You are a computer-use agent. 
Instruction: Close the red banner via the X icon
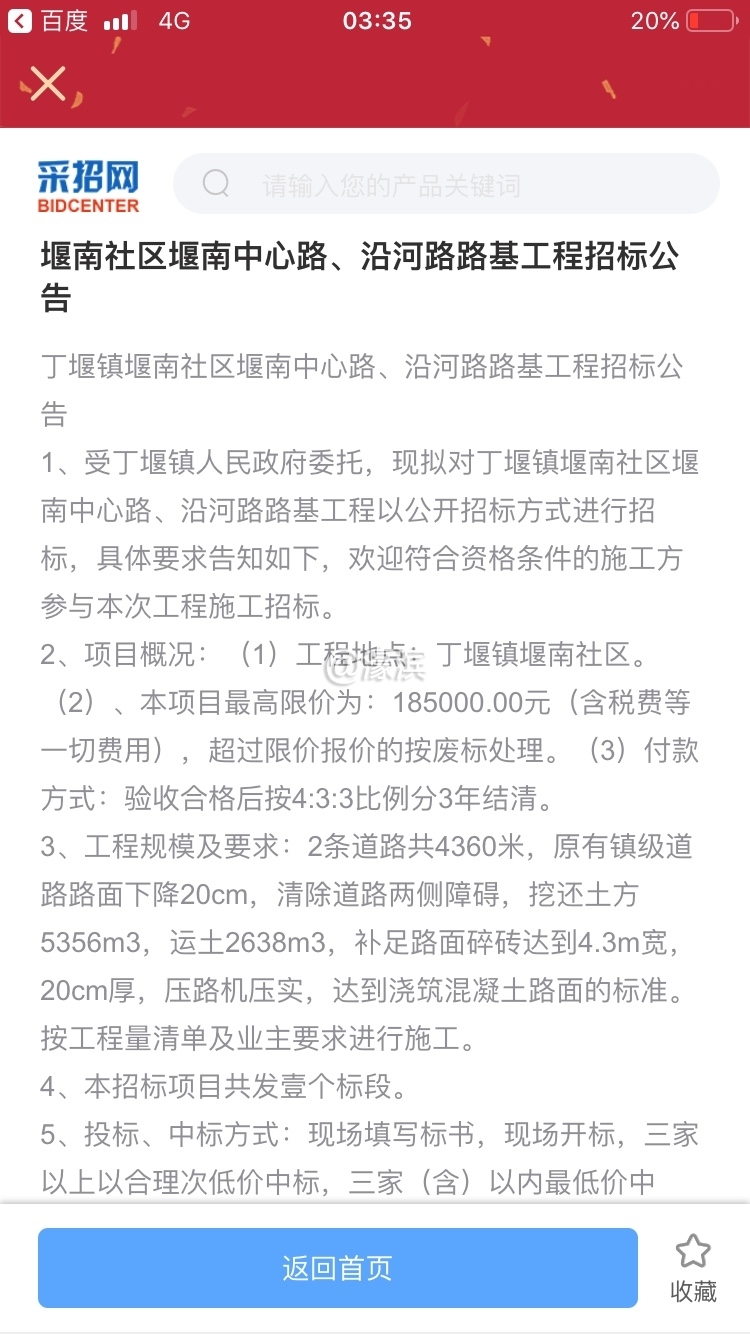pyautogui.click(x=47, y=84)
